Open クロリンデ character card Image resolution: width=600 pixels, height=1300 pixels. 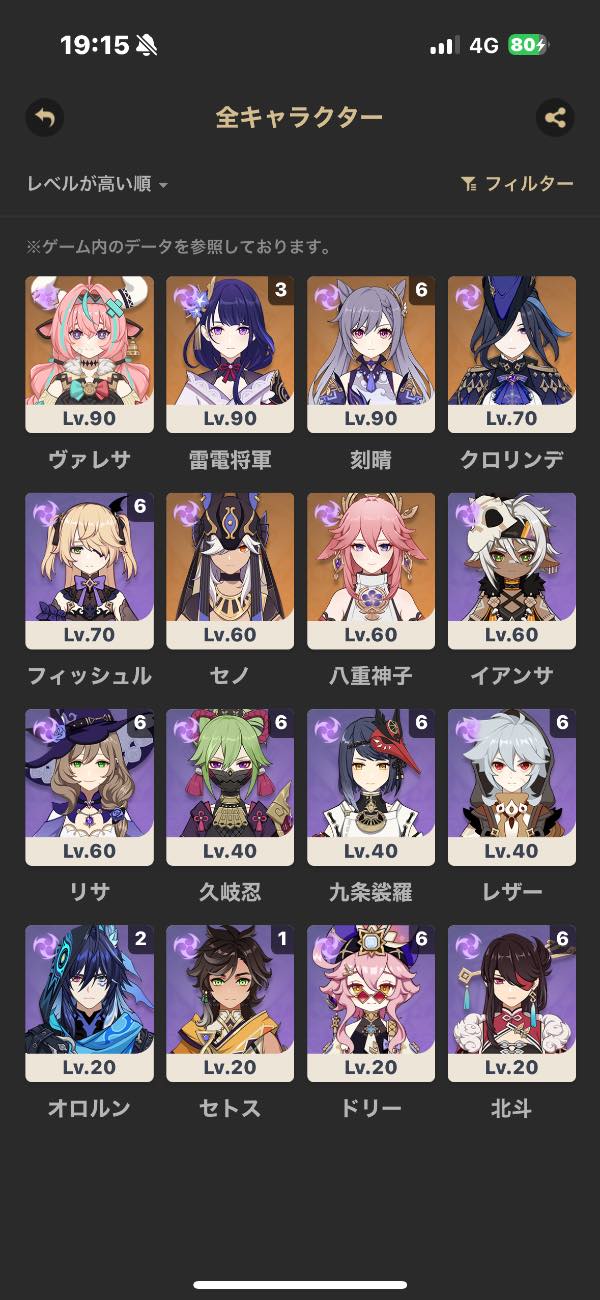pos(512,354)
